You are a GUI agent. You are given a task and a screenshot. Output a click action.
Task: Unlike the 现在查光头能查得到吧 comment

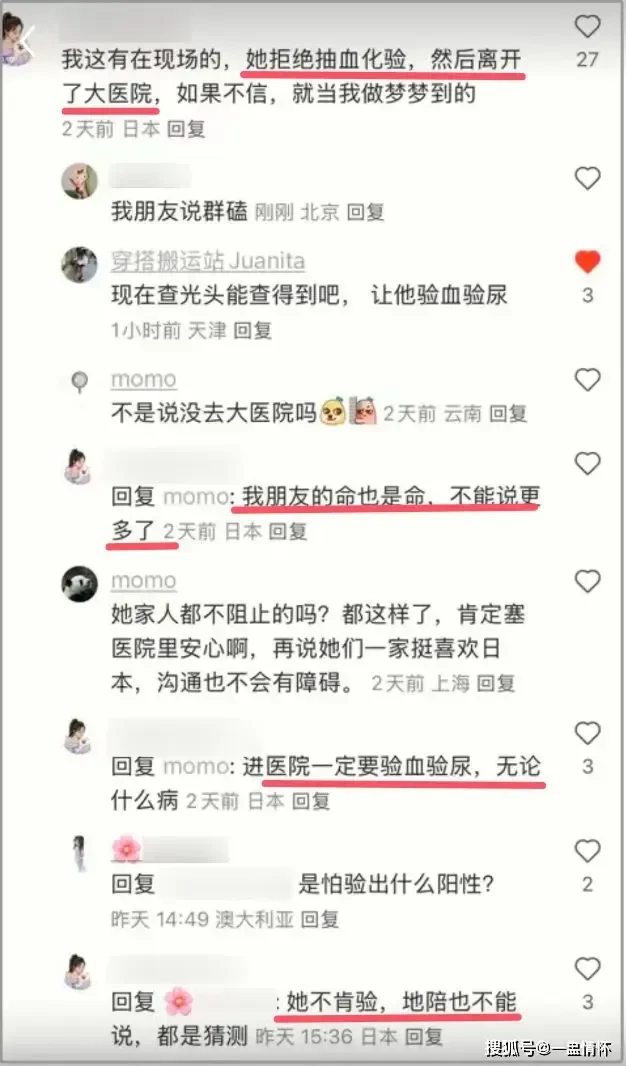point(587,262)
